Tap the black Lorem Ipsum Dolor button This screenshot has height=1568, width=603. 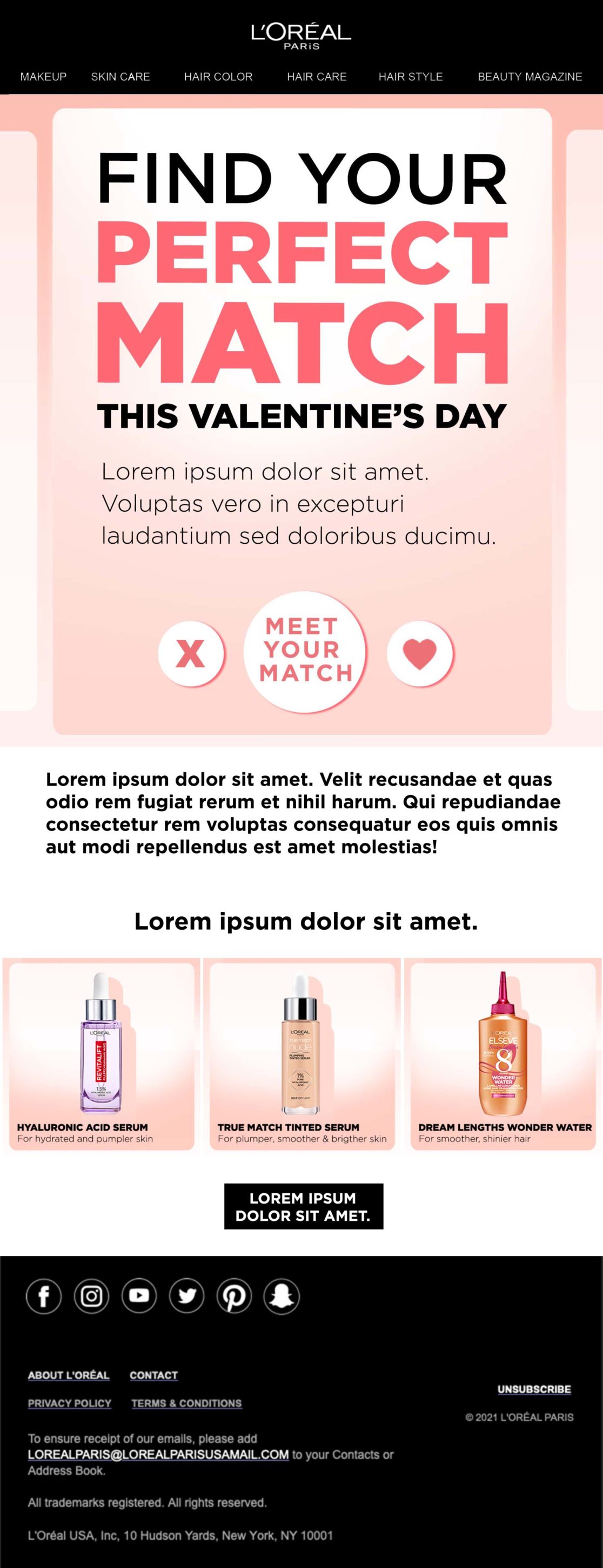pos(303,1206)
